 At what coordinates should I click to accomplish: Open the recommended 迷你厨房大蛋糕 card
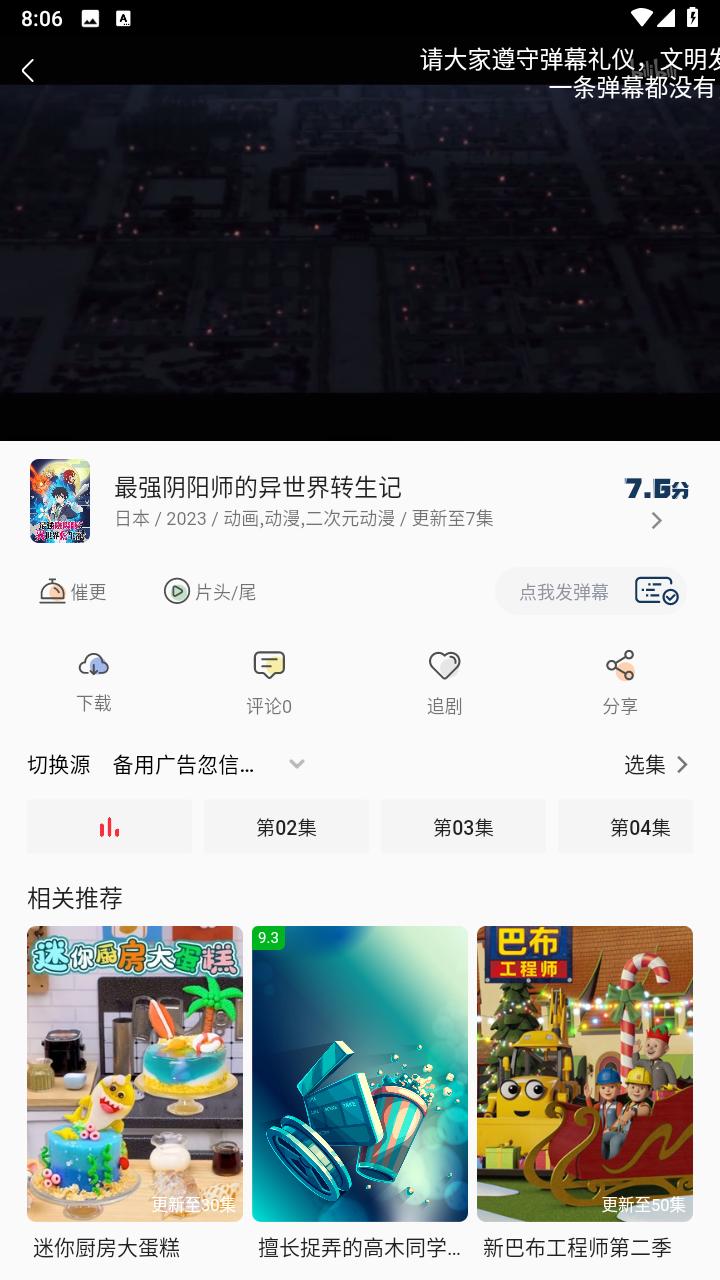135,1075
